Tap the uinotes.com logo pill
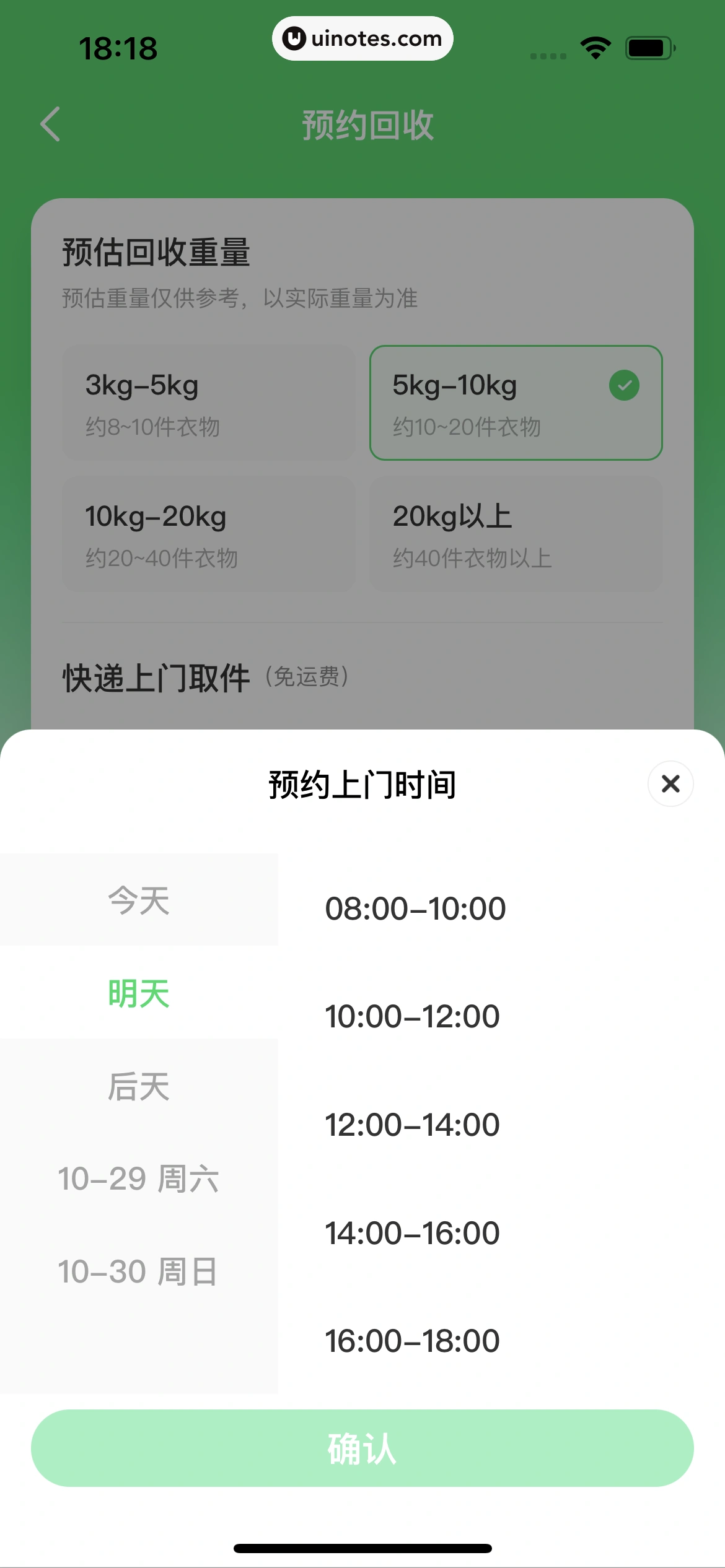Viewport: 725px width, 1568px height. coord(362,38)
